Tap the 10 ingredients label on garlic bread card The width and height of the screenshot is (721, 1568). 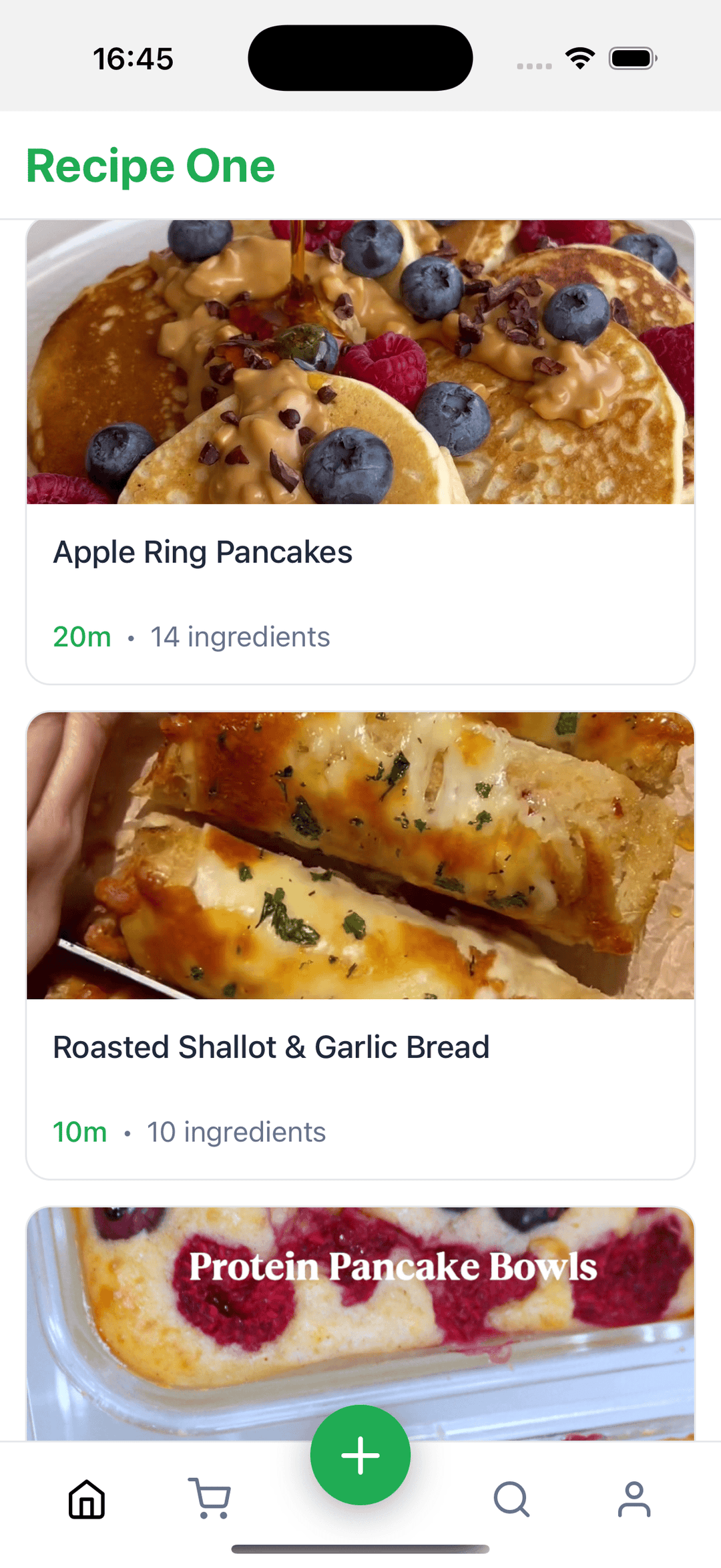(x=236, y=1132)
